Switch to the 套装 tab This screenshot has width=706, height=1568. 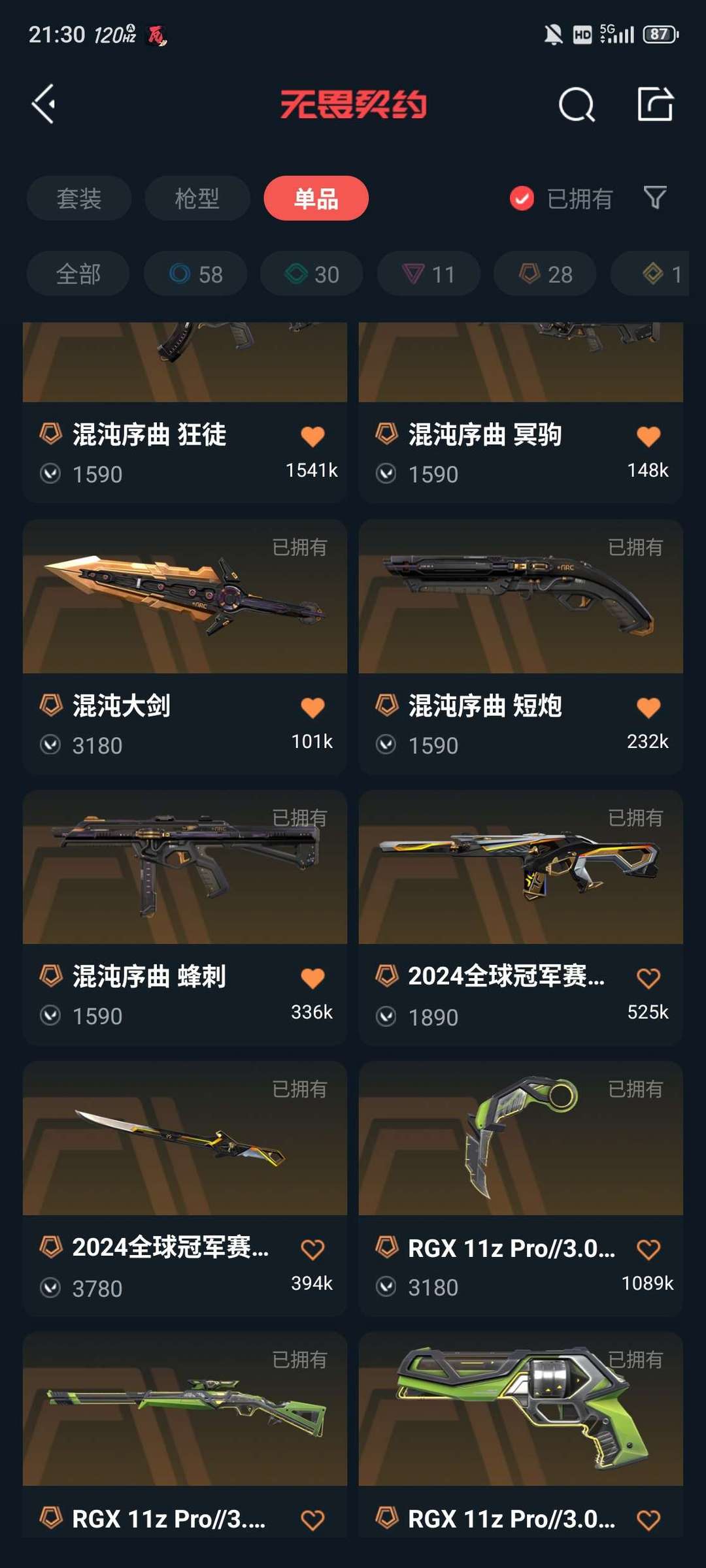pos(78,199)
